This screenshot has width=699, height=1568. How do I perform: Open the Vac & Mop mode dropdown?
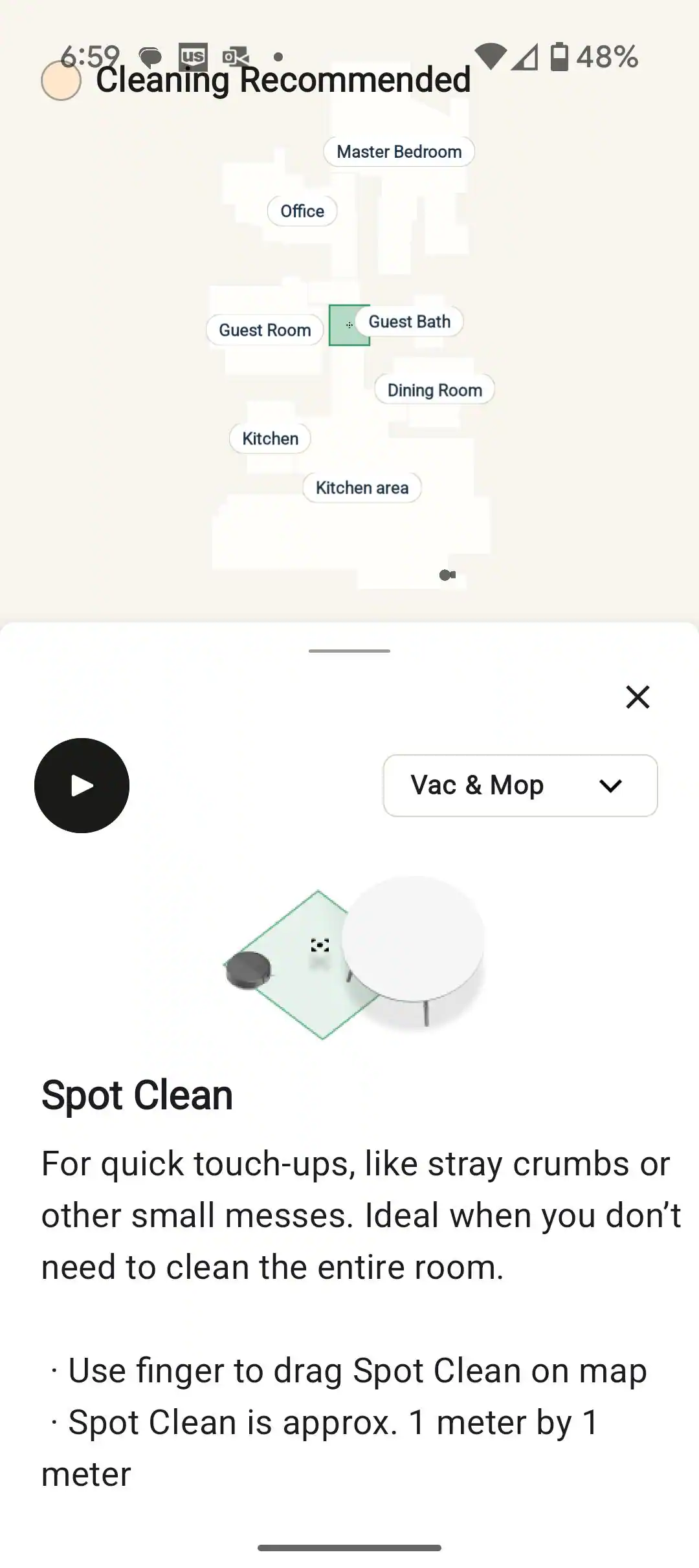(520, 785)
